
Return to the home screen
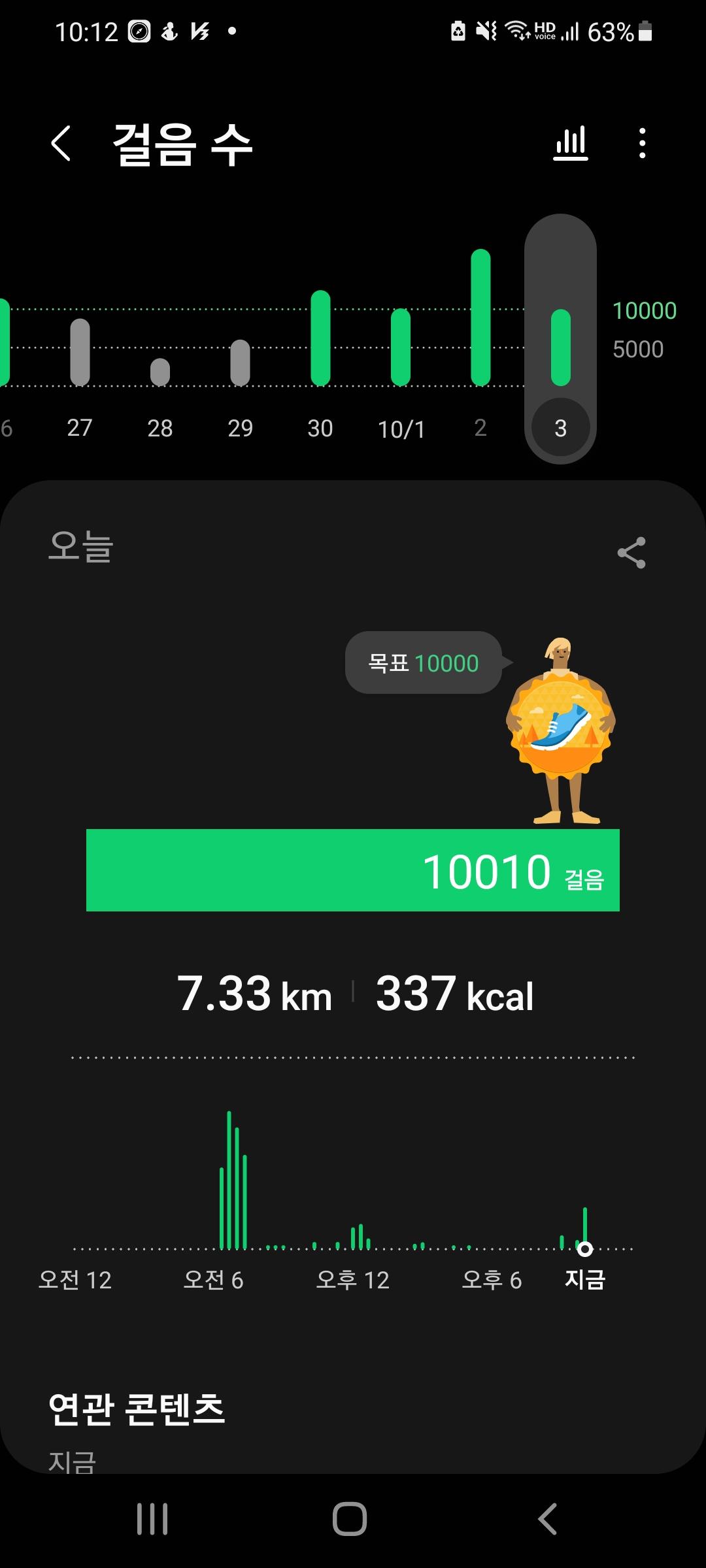point(350,1518)
